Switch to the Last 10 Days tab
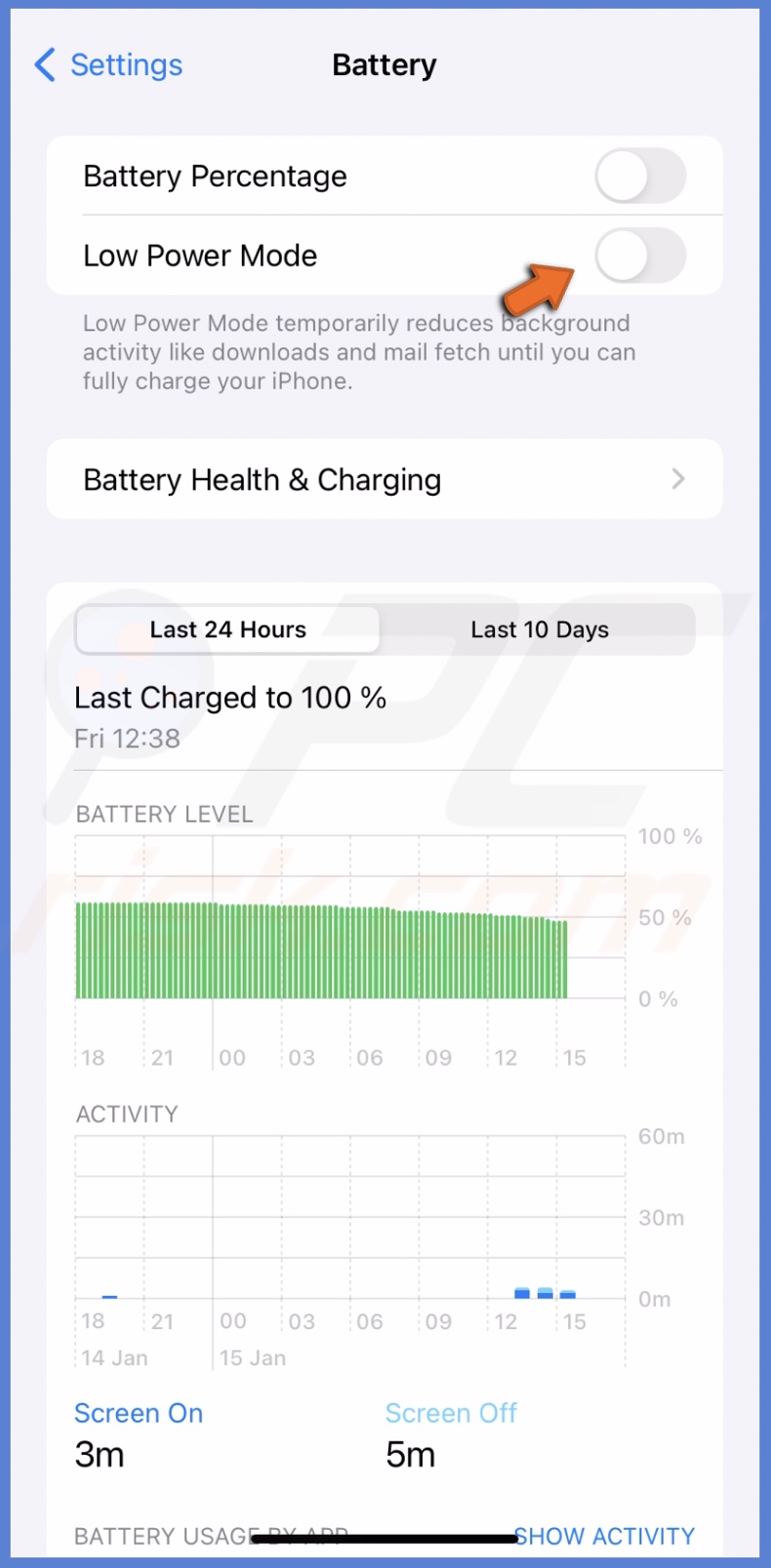771x1568 pixels. [540, 629]
